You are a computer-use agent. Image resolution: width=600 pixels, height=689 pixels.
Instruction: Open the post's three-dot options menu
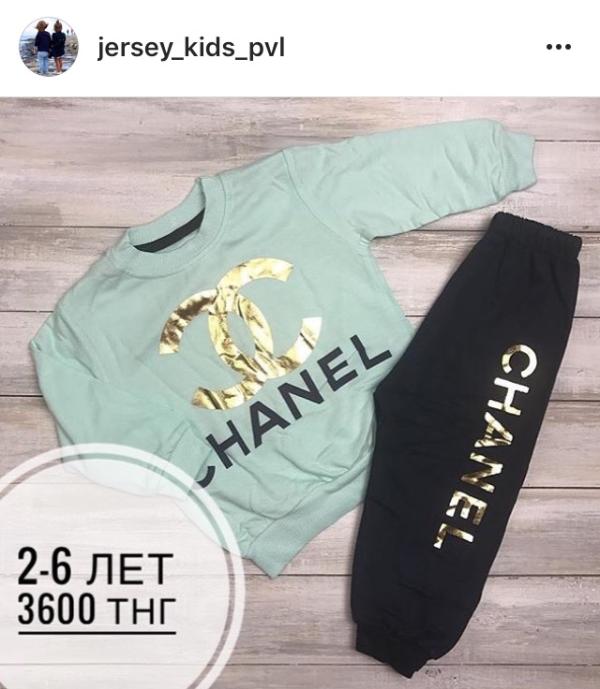pos(558,47)
